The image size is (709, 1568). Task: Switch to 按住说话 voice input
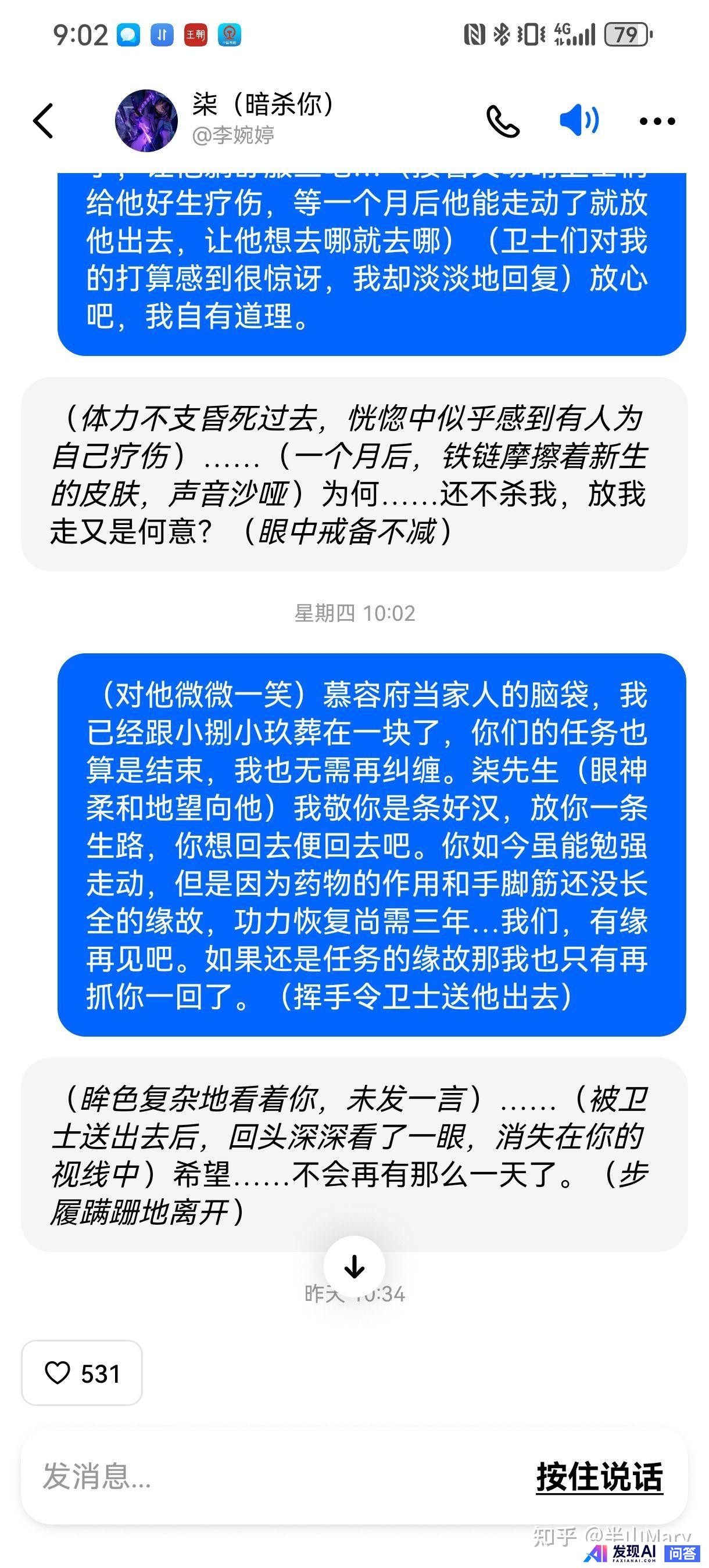[x=599, y=1477]
